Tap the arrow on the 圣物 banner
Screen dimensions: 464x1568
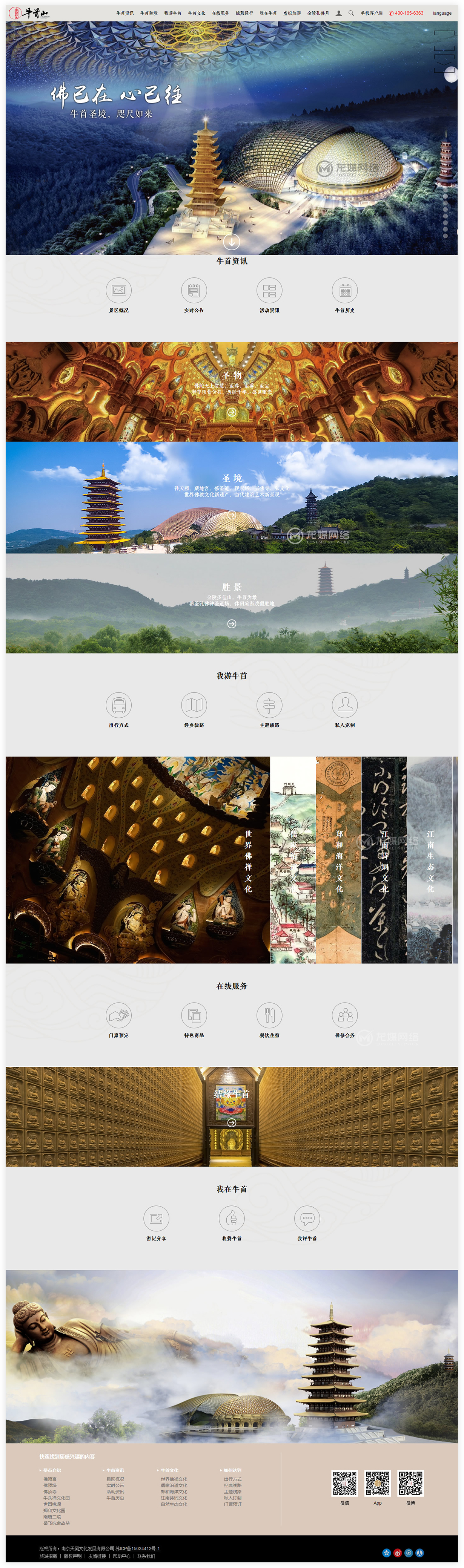(x=231, y=412)
